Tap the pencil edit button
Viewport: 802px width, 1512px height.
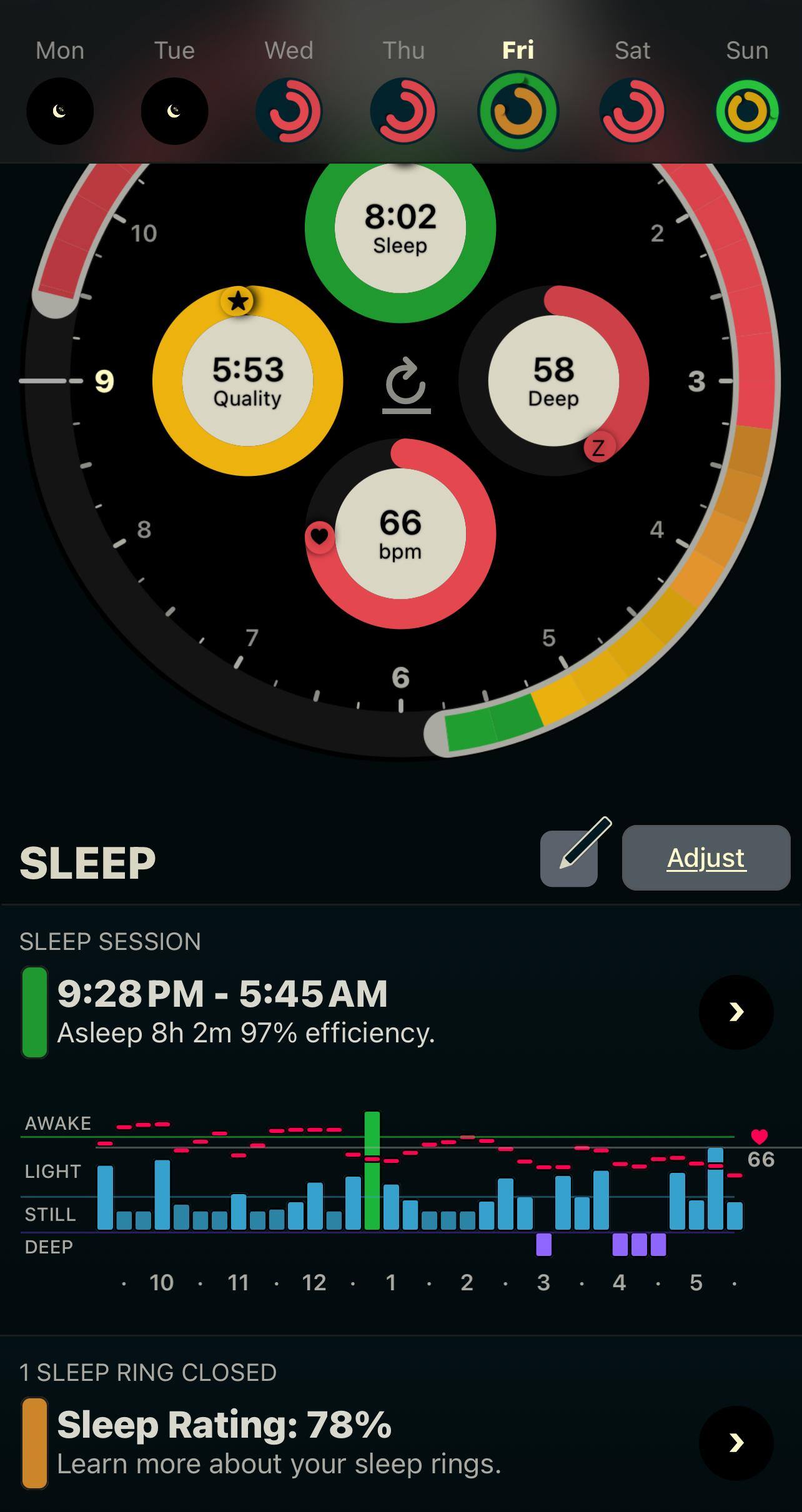click(569, 857)
